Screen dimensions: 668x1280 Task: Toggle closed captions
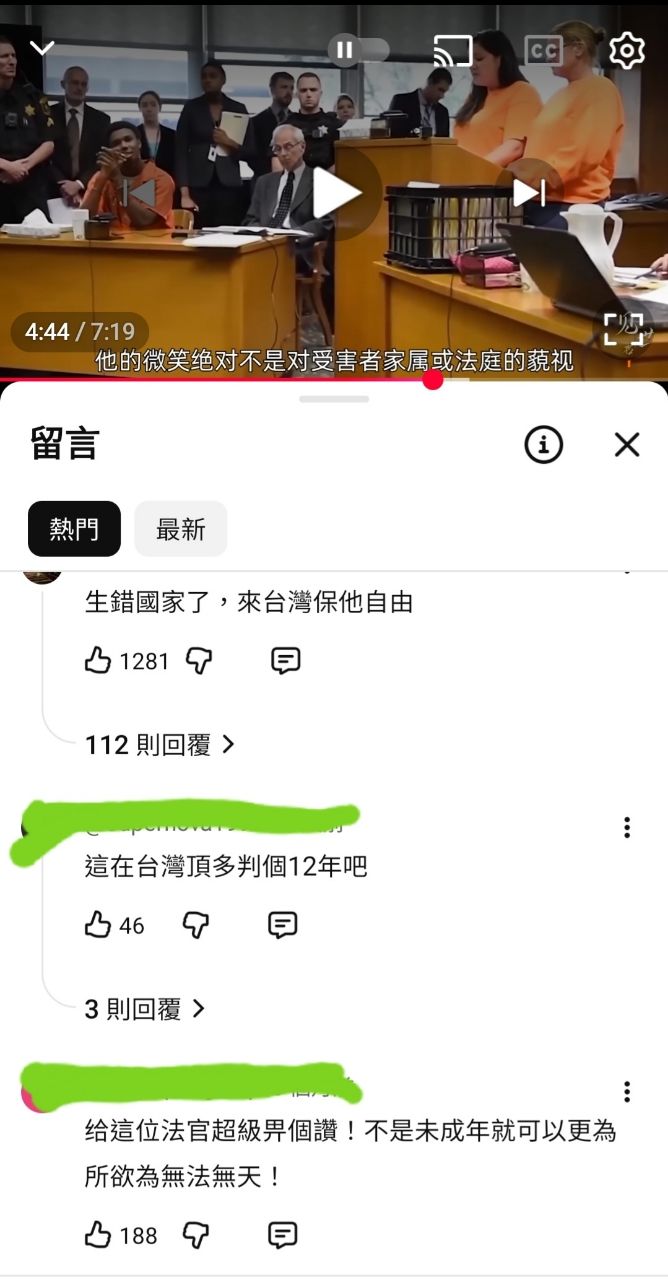543,50
